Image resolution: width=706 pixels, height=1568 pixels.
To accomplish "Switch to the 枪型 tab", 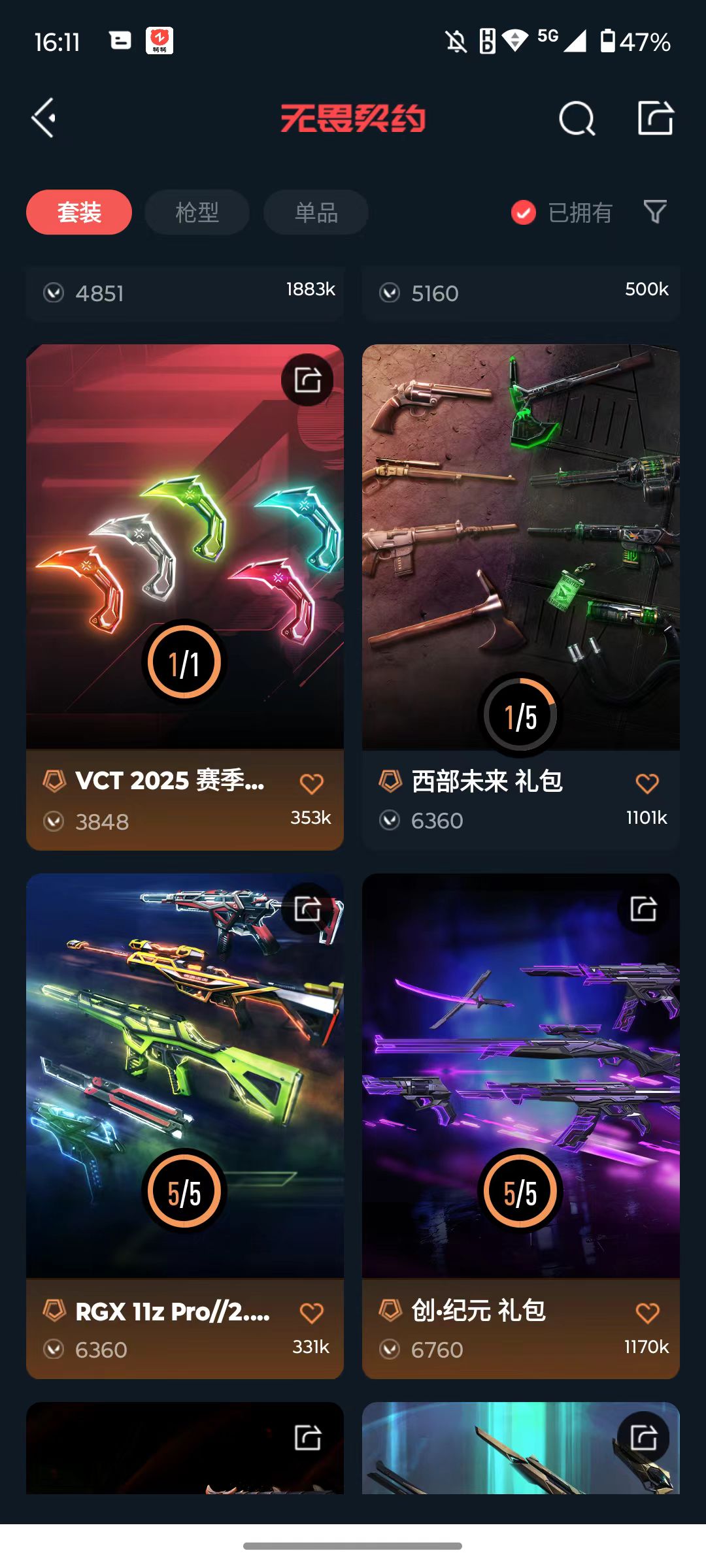I will click(x=197, y=212).
